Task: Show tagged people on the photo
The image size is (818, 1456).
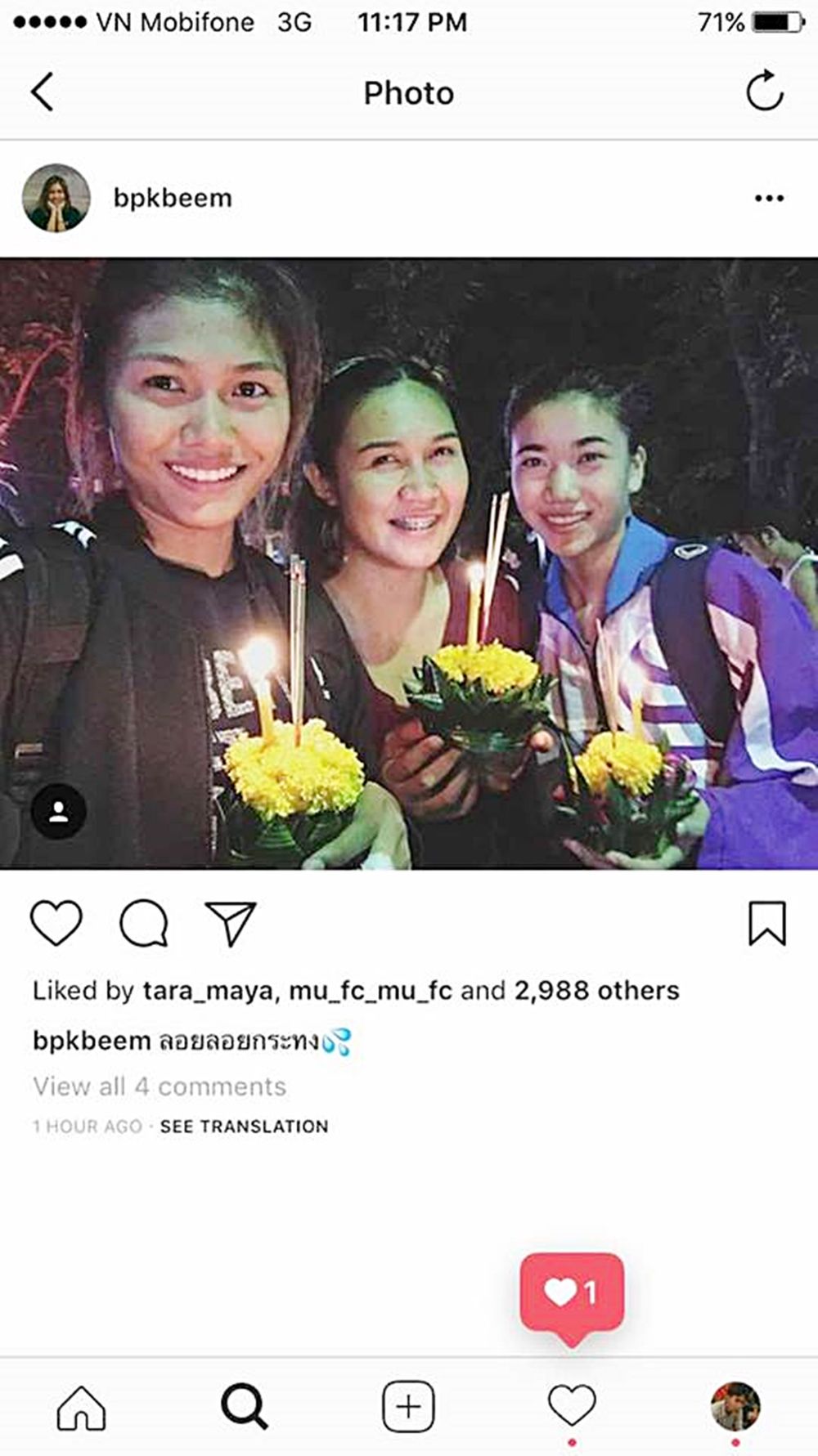Action: click(58, 811)
